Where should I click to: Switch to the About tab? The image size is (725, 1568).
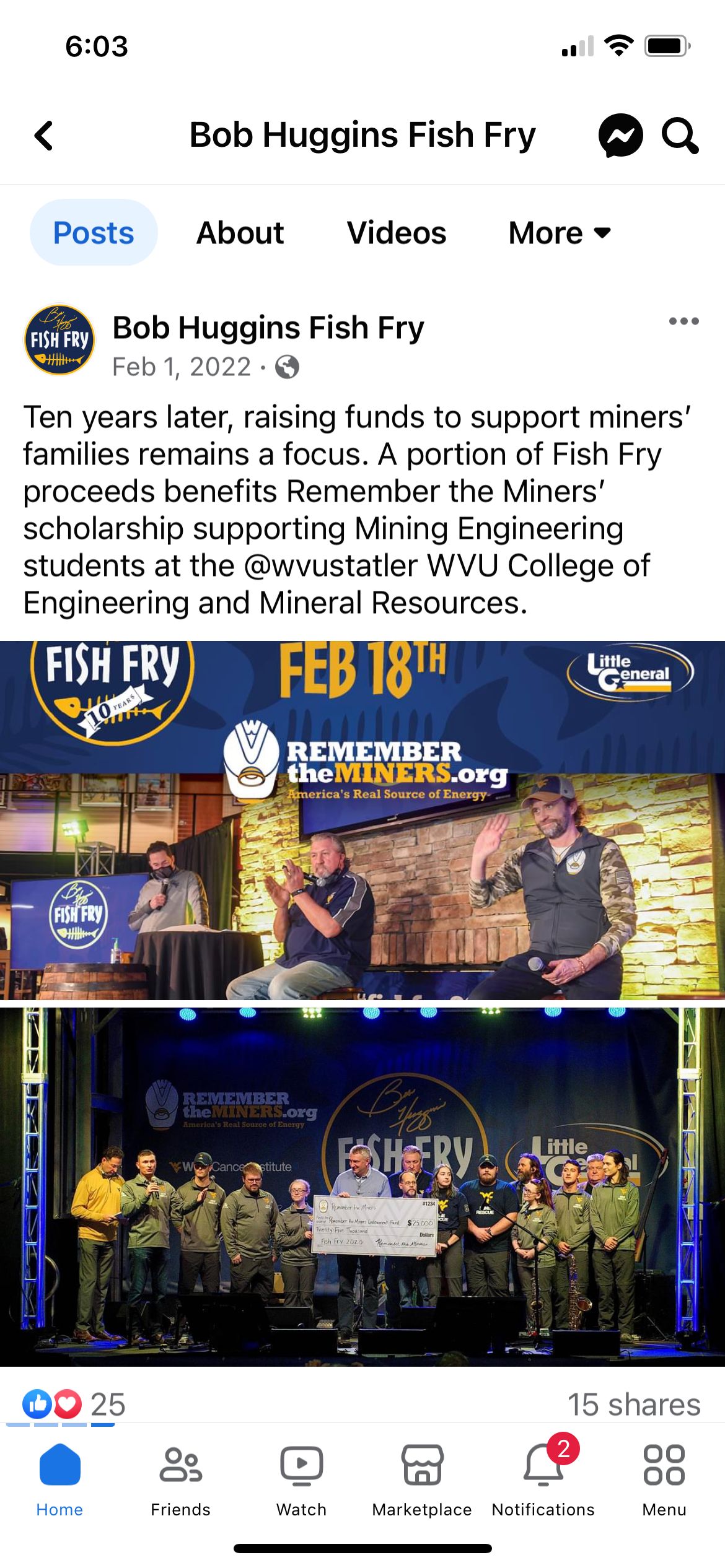click(x=240, y=233)
